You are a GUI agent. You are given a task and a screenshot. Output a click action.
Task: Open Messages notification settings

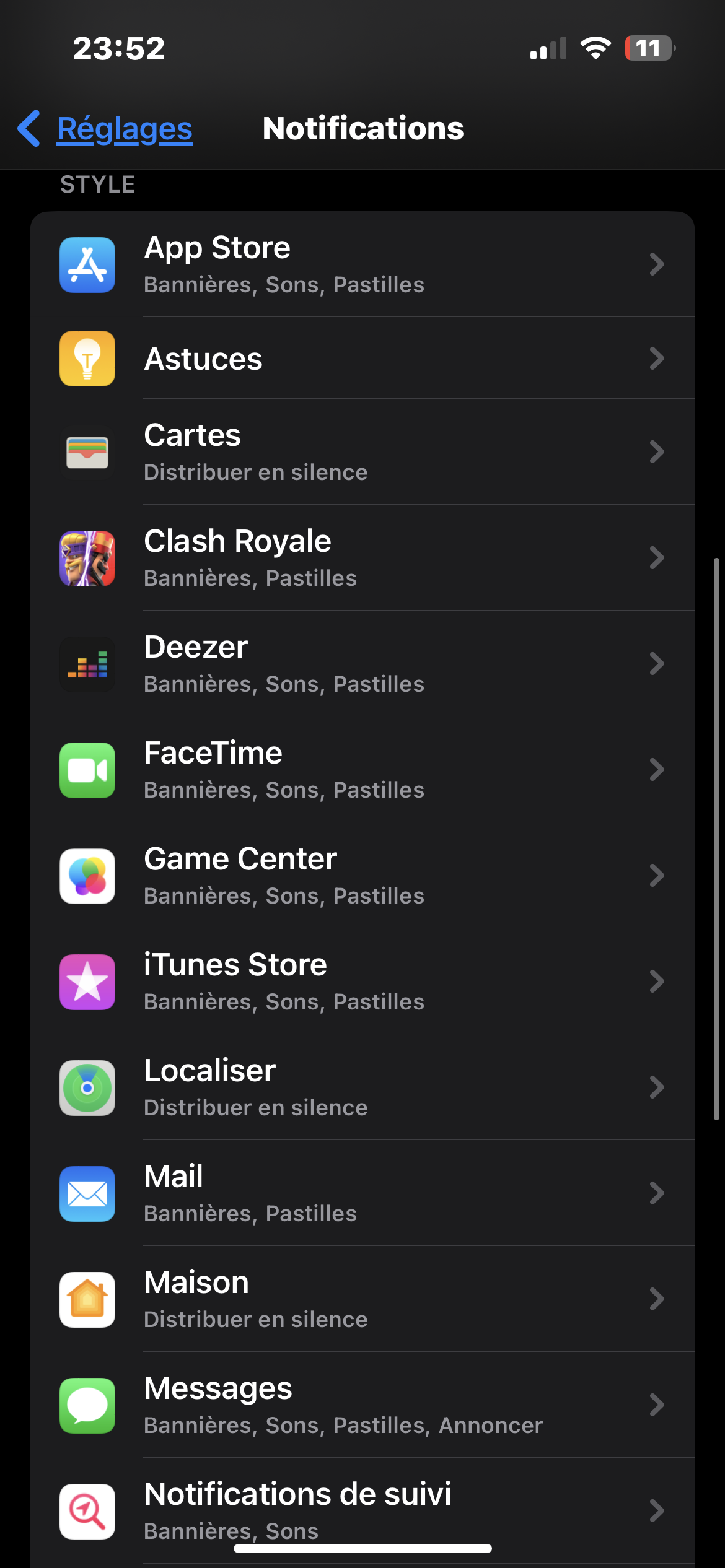[x=362, y=1405]
